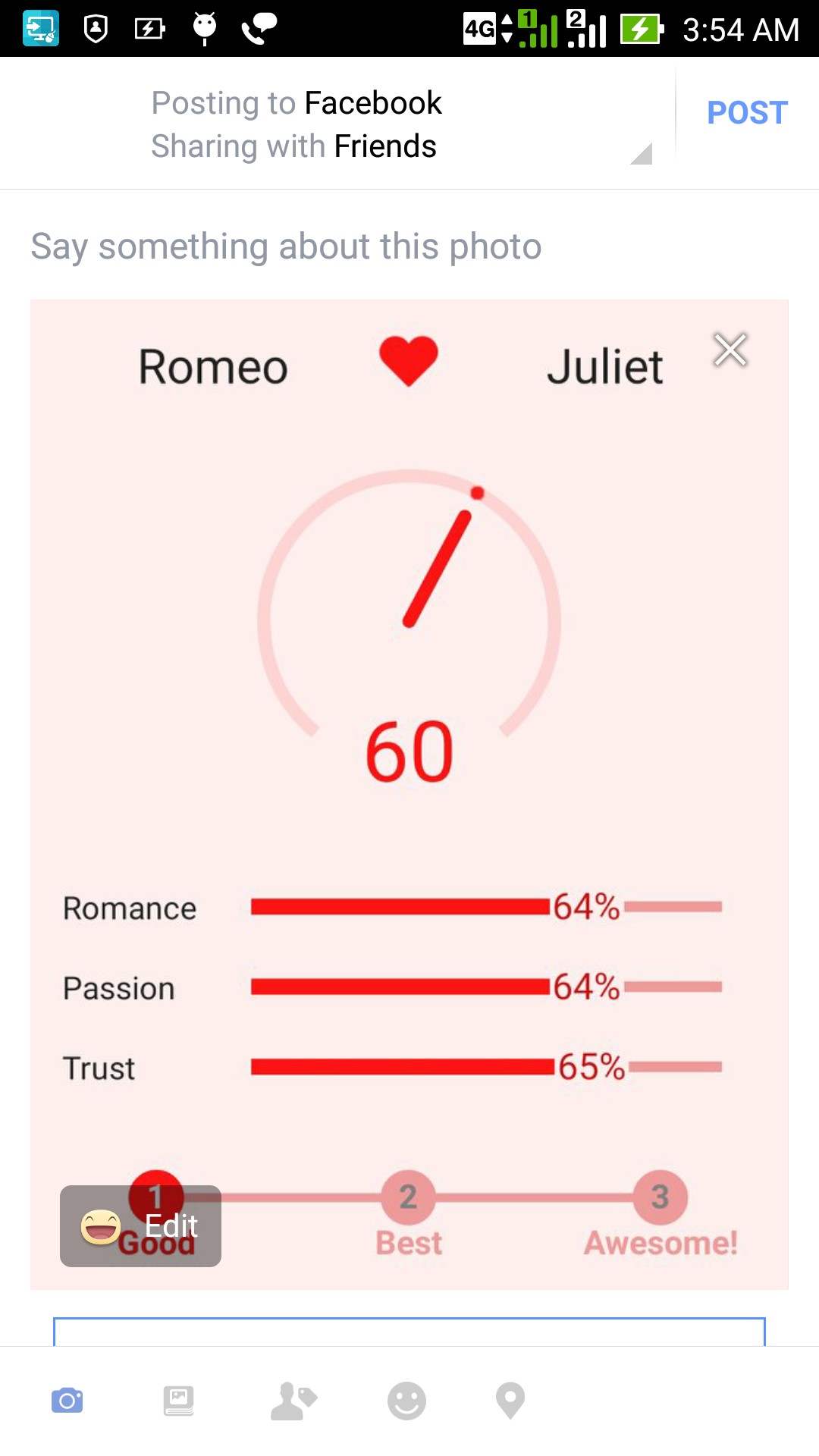Add a location check-in
Screen dimensions: 819x1456
click(x=510, y=1401)
